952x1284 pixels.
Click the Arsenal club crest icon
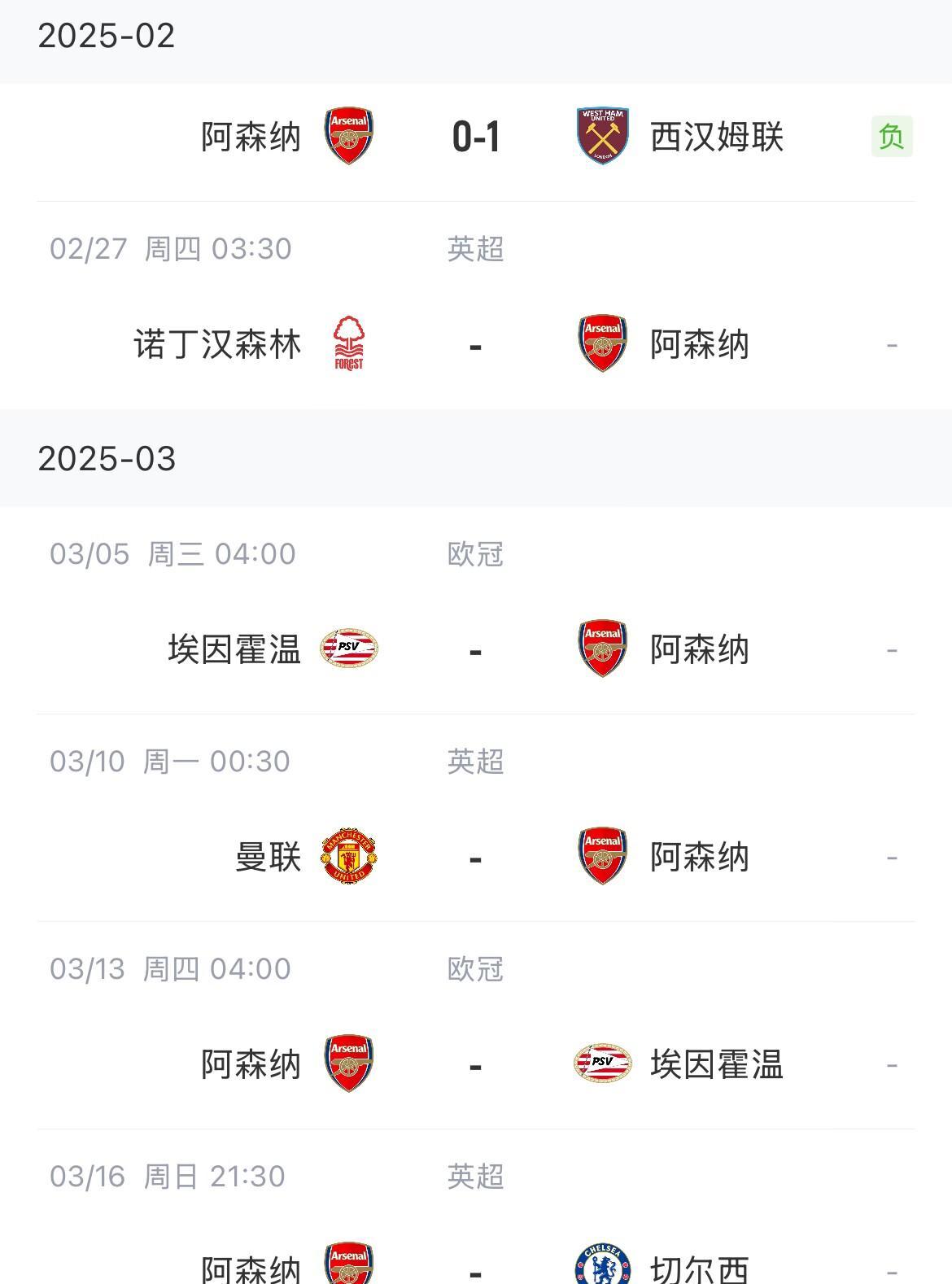(x=348, y=135)
